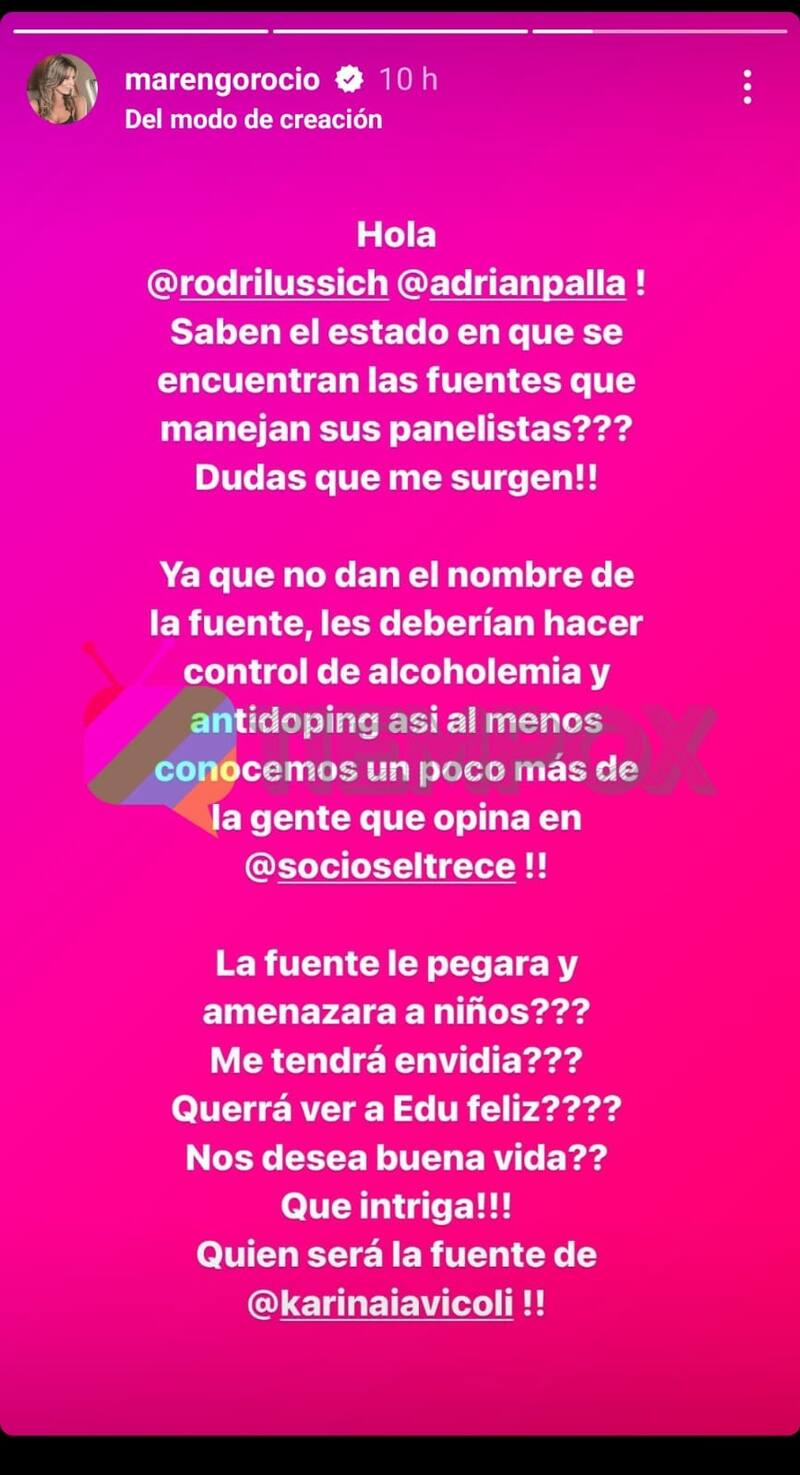This screenshot has height=1475, width=800.
Task: Open marengorocio's profile picture
Action: point(62,89)
